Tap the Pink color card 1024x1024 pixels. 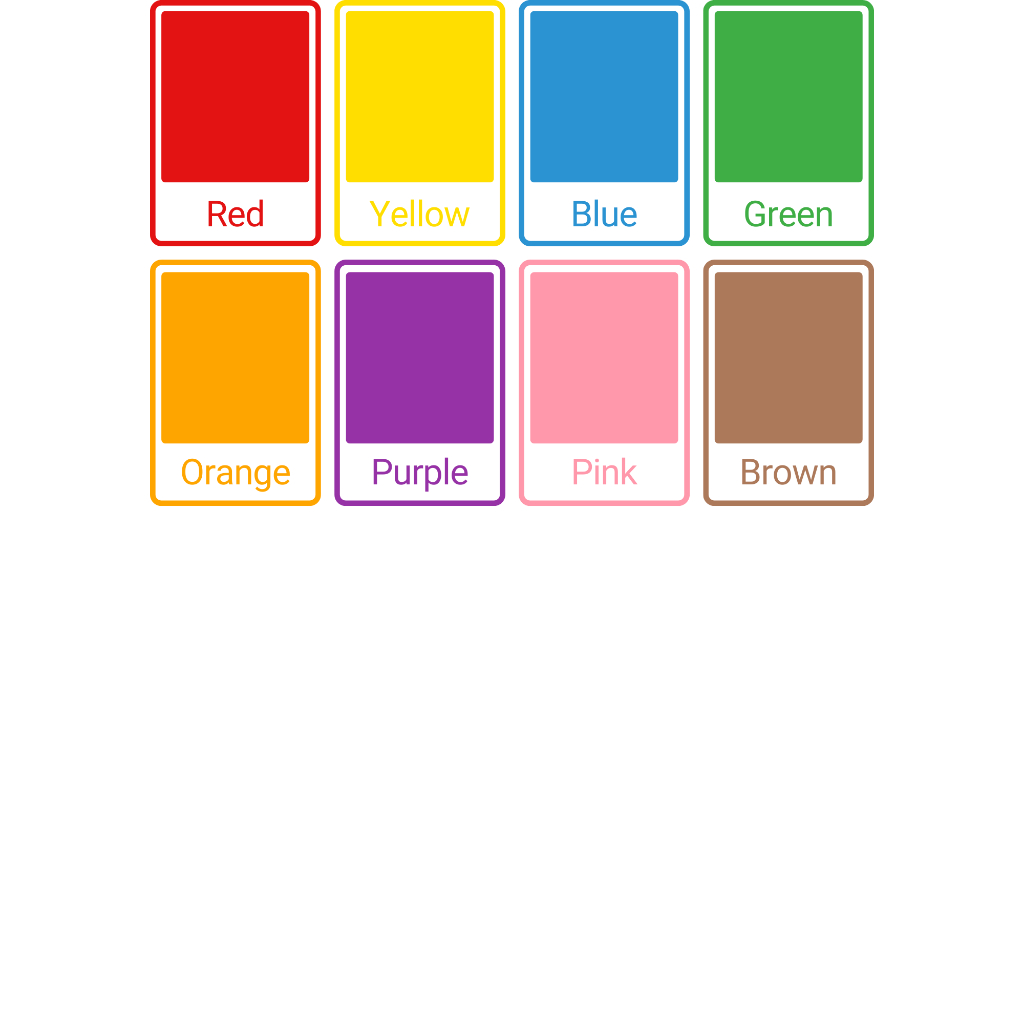tap(604, 383)
